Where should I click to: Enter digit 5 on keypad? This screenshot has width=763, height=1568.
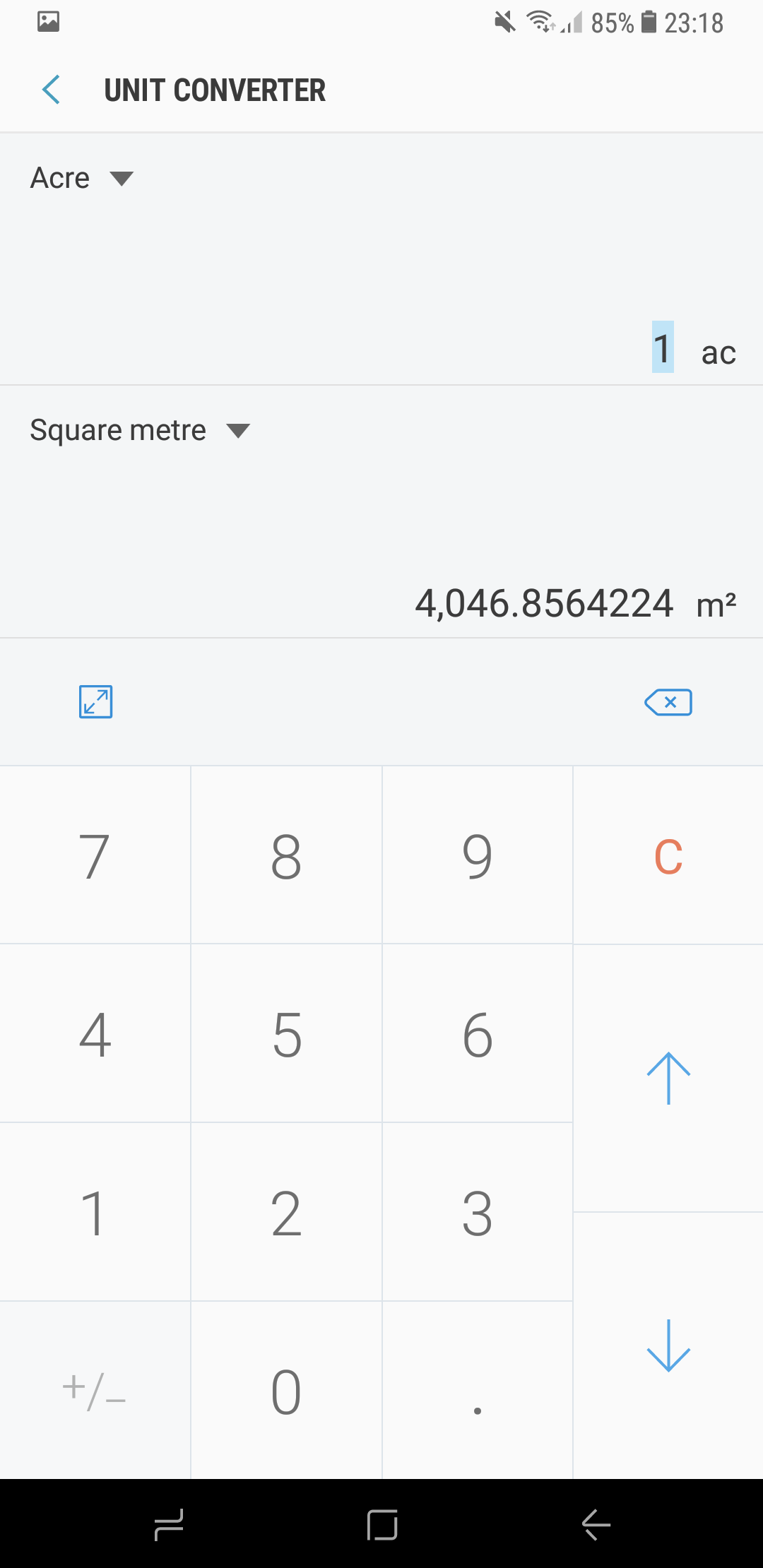286,1035
